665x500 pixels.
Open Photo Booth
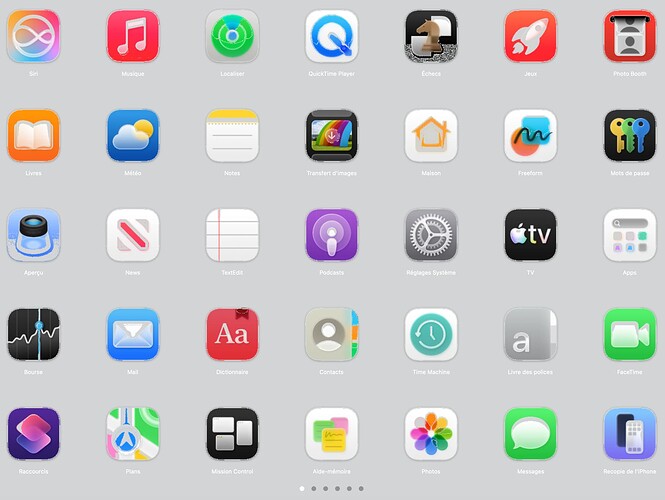(630, 36)
